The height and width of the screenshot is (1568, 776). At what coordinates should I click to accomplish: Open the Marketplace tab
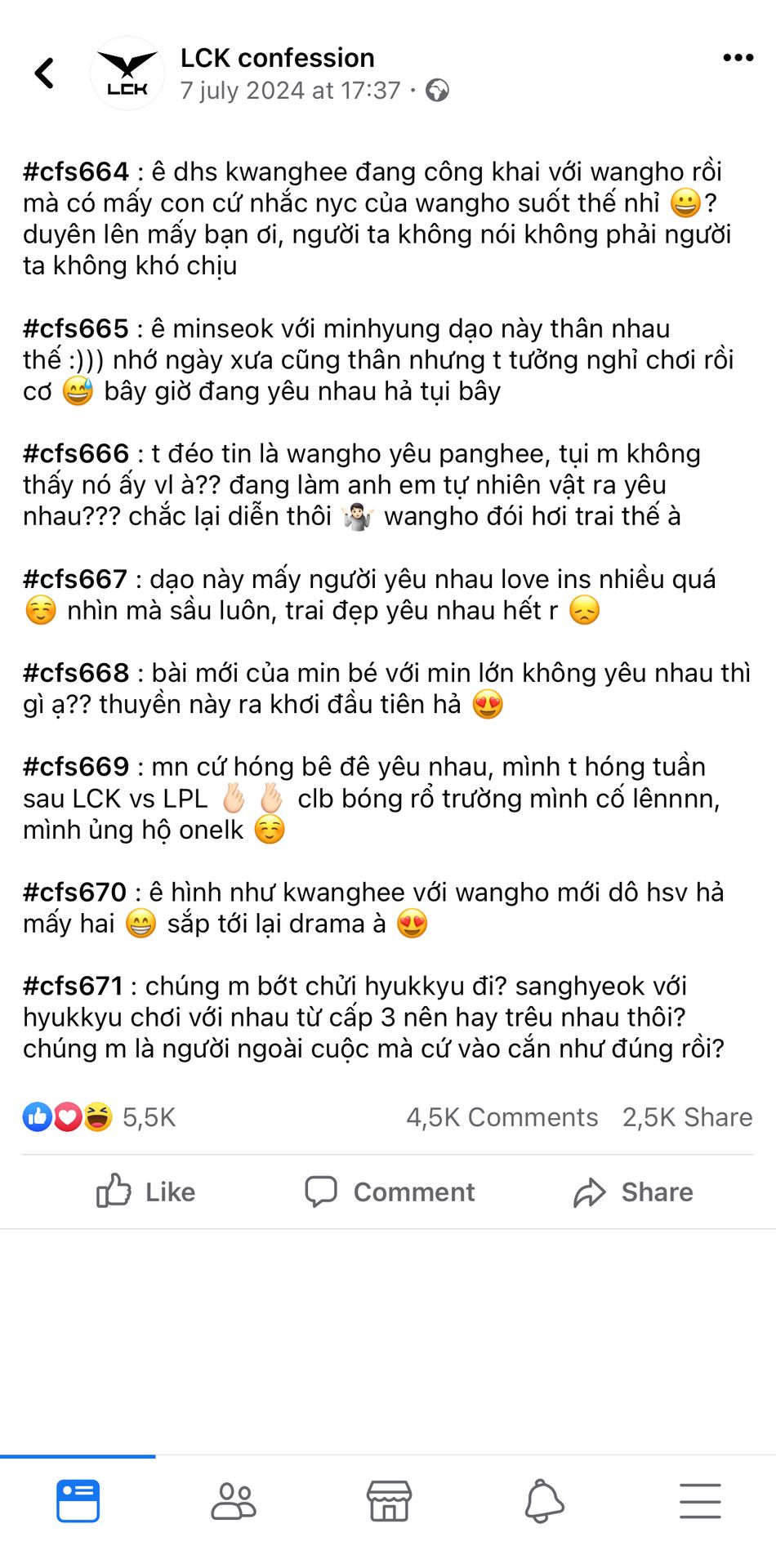pos(389,1500)
